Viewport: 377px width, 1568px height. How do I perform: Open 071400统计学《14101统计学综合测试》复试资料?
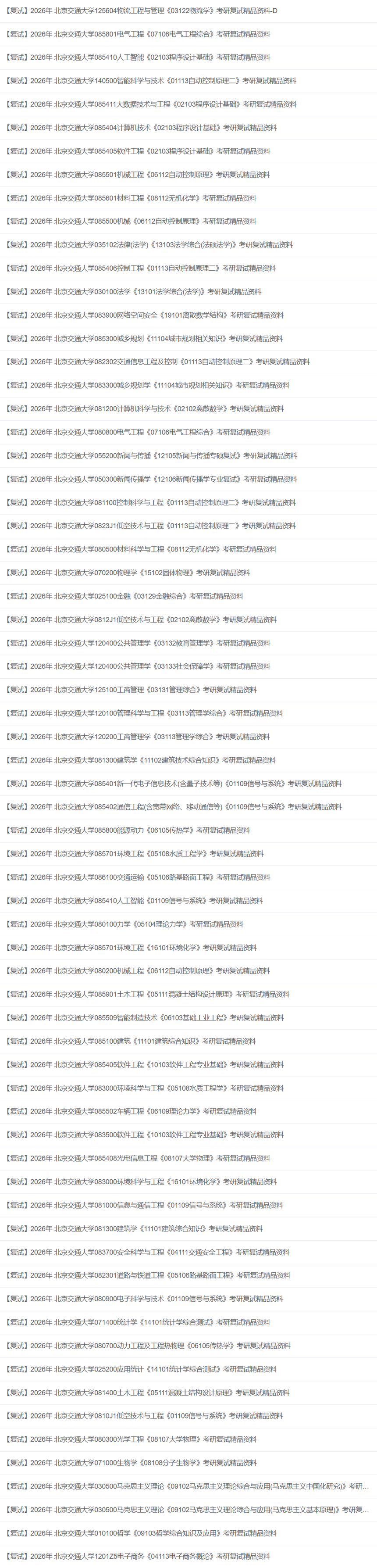pos(137,1322)
